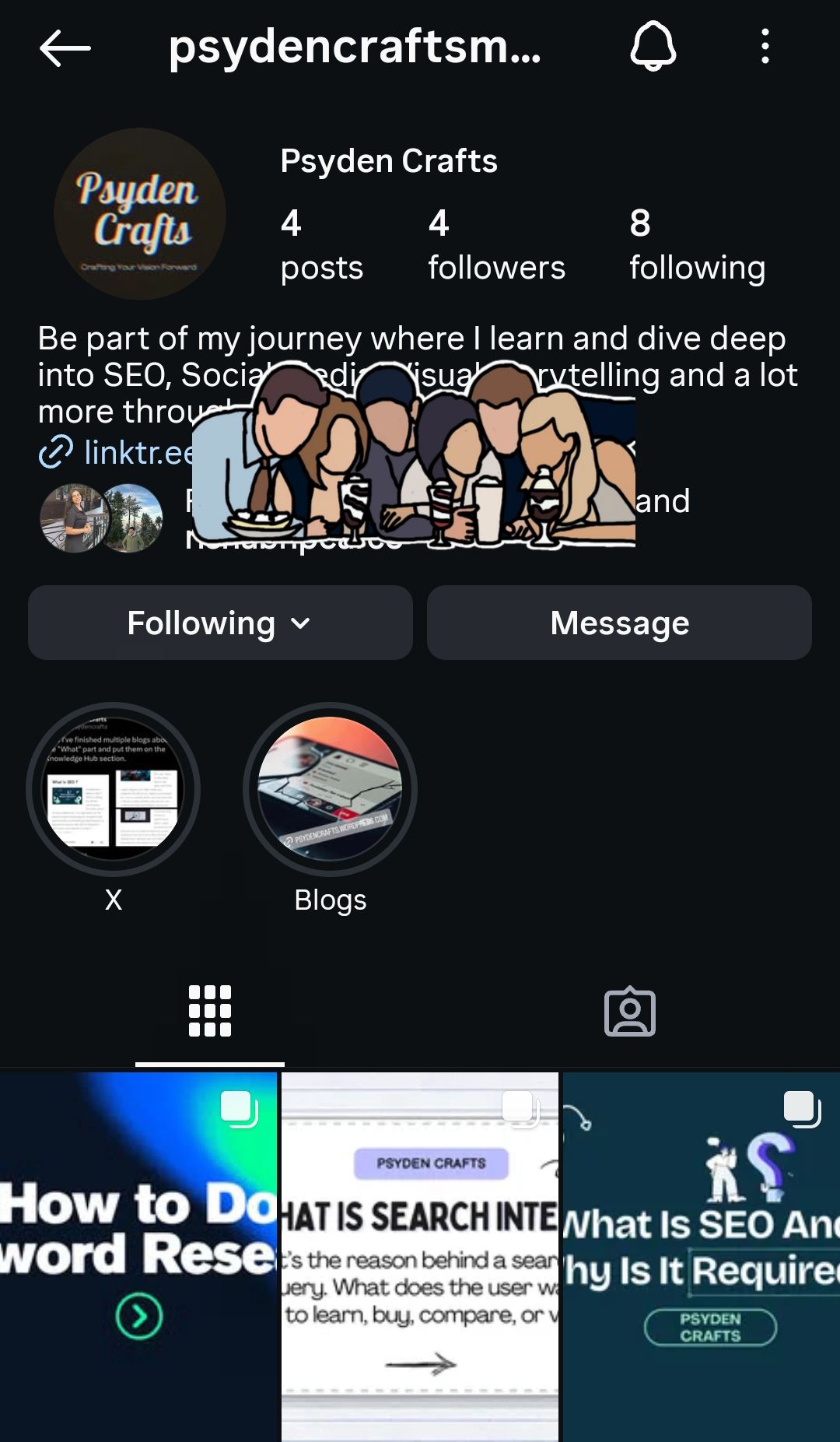Open the linktr.ee link
The image size is (840, 1442).
point(117,452)
